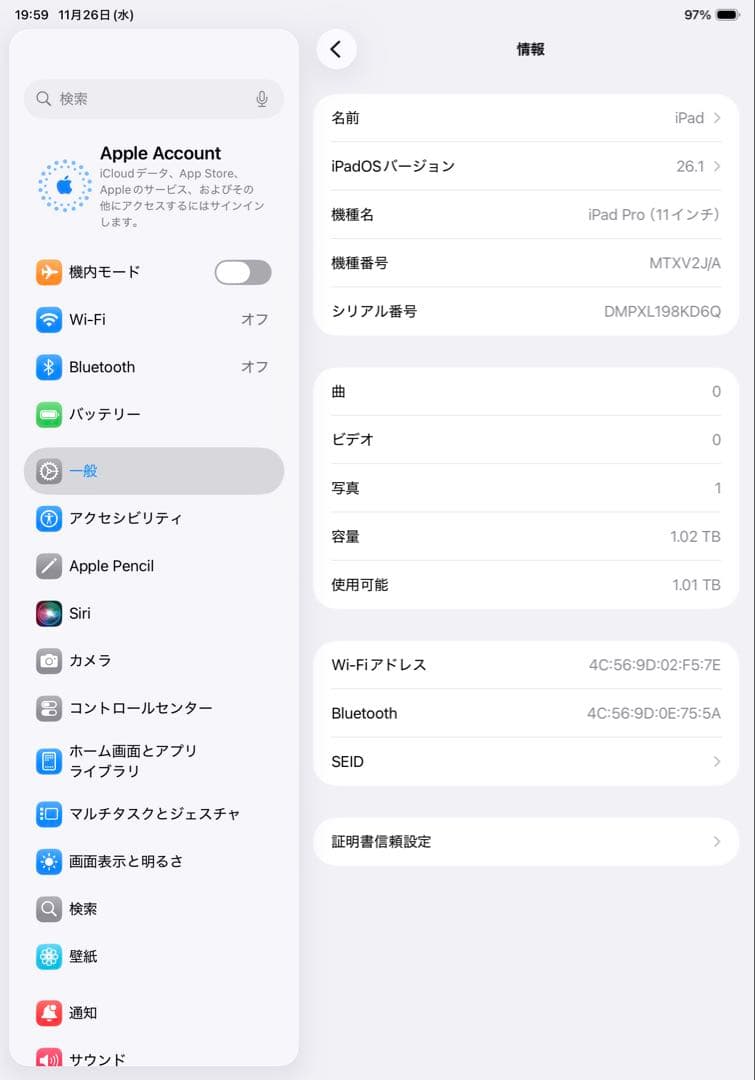Open Apple Pencil settings
The height and width of the screenshot is (1080, 755).
click(x=48, y=566)
